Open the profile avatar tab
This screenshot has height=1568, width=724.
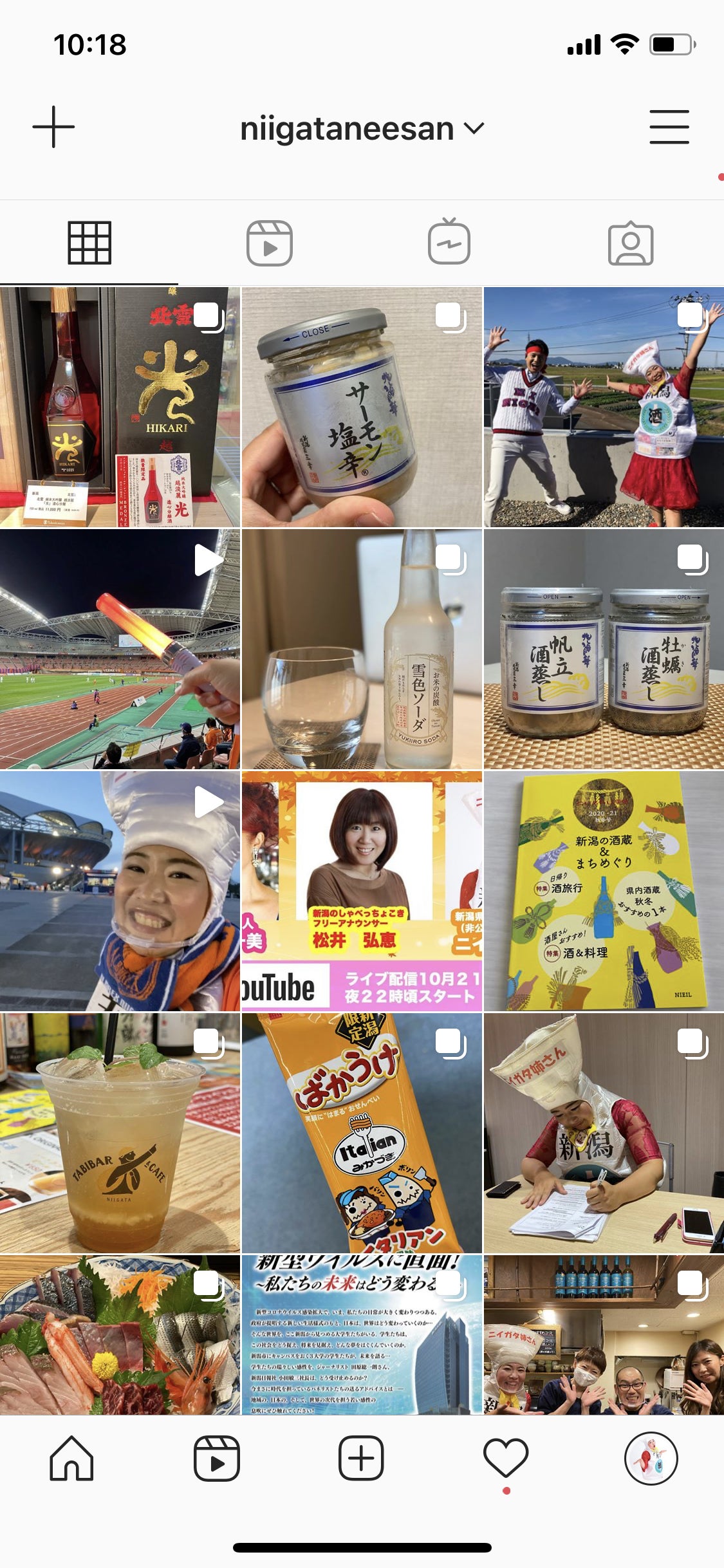(x=651, y=1459)
